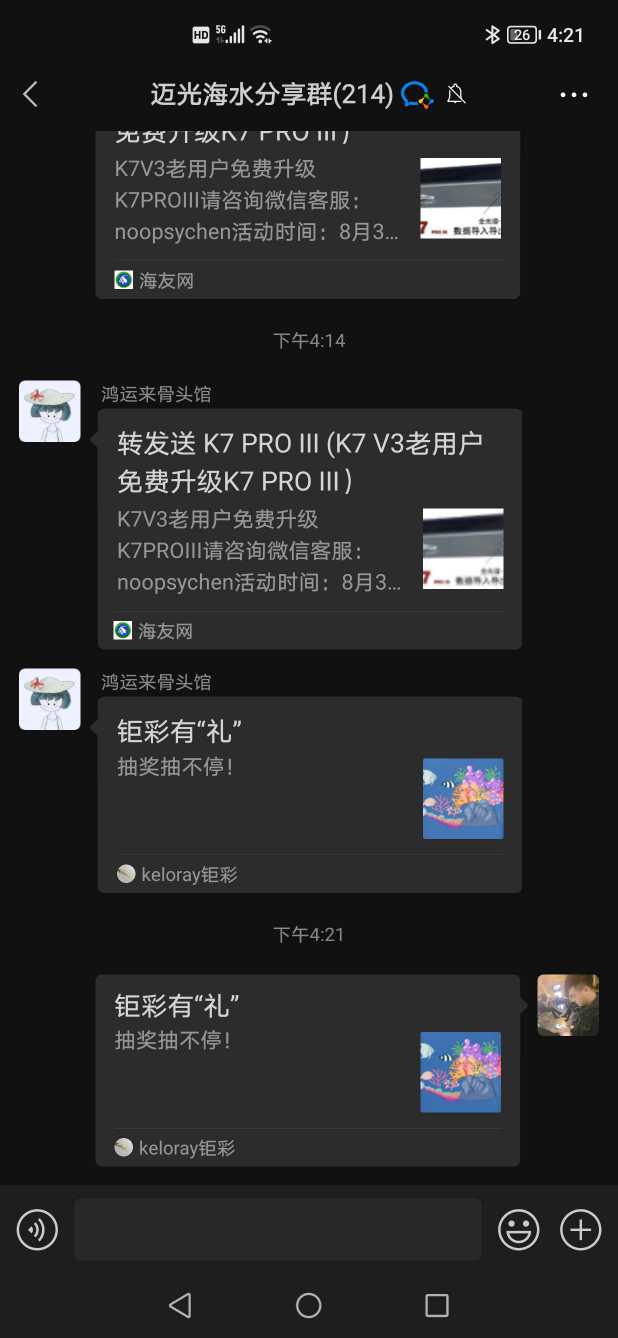Tap the system home button

pyautogui.click(x=309, y=1305)
